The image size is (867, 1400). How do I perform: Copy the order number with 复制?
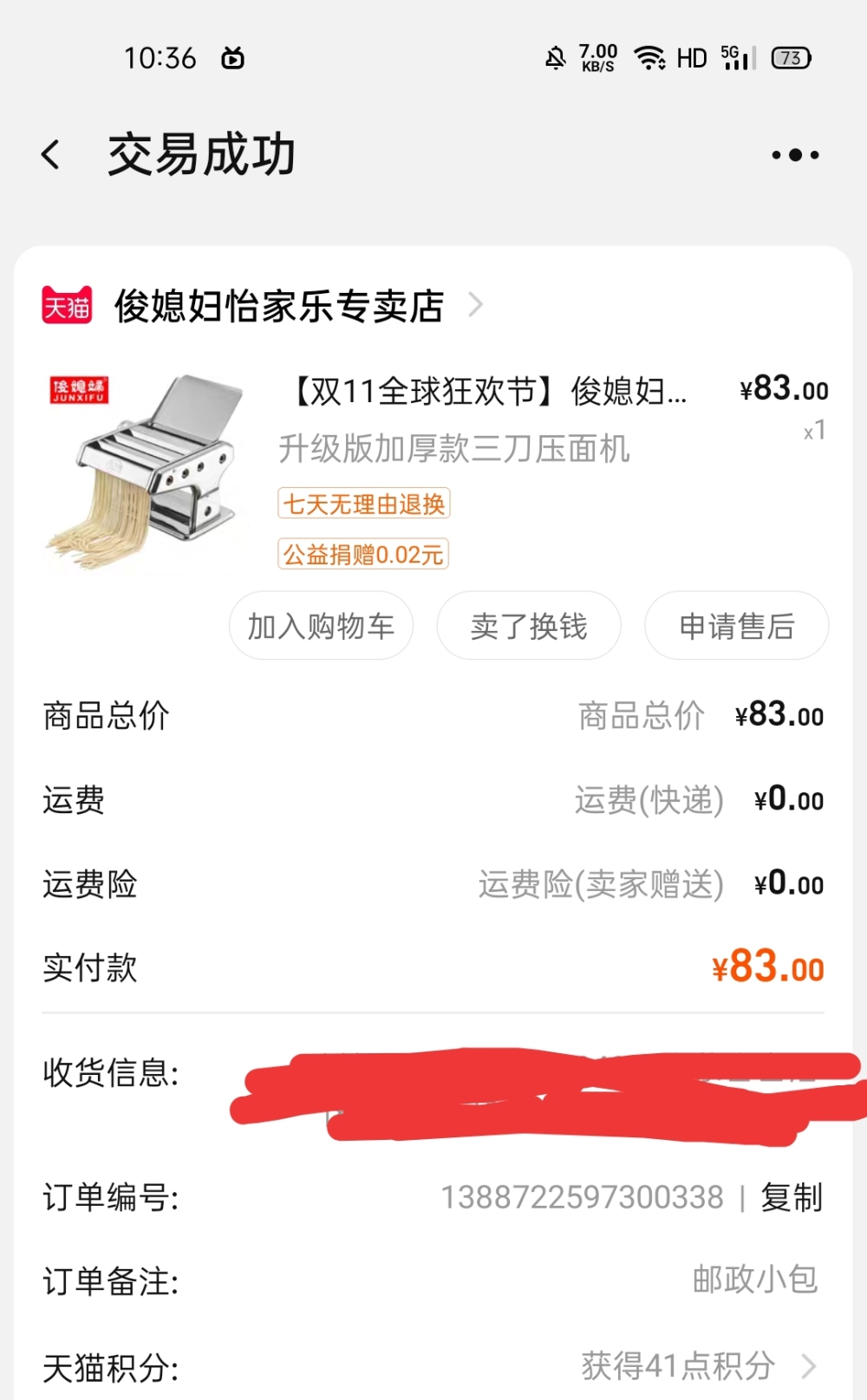791,1198
